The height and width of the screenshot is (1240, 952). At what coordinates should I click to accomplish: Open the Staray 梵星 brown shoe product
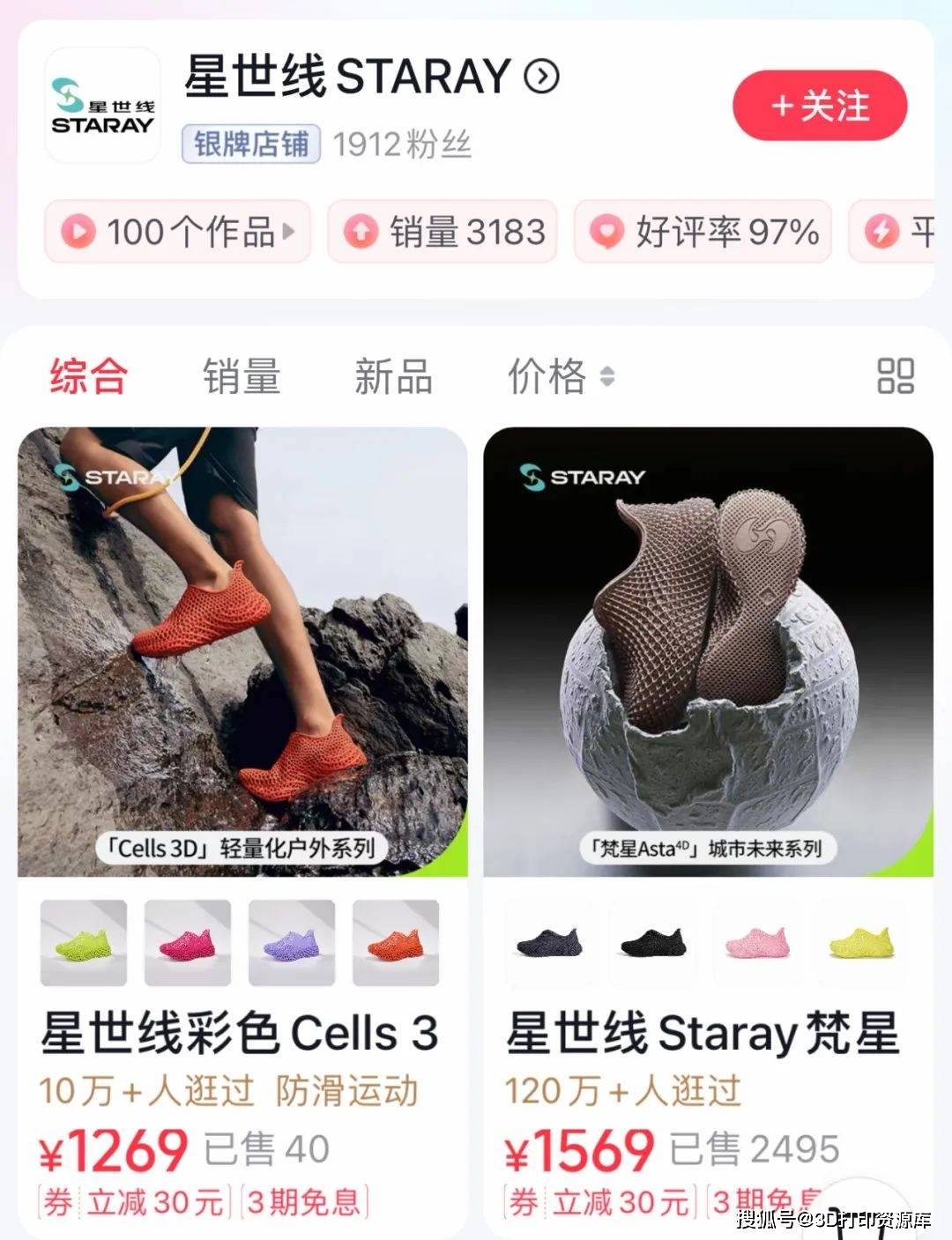(x=708, y=652)
